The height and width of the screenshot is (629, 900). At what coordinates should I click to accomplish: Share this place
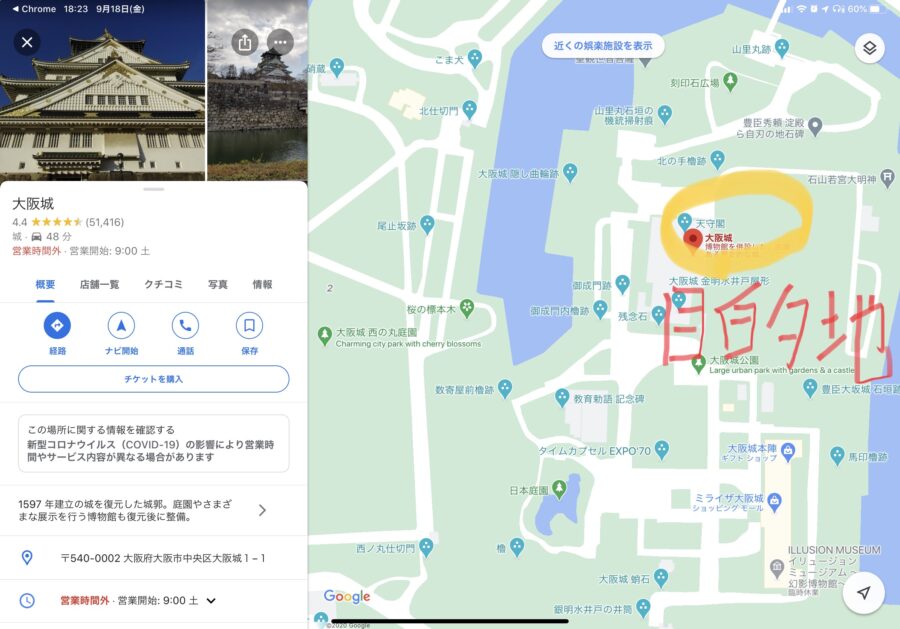click(245, 42)
